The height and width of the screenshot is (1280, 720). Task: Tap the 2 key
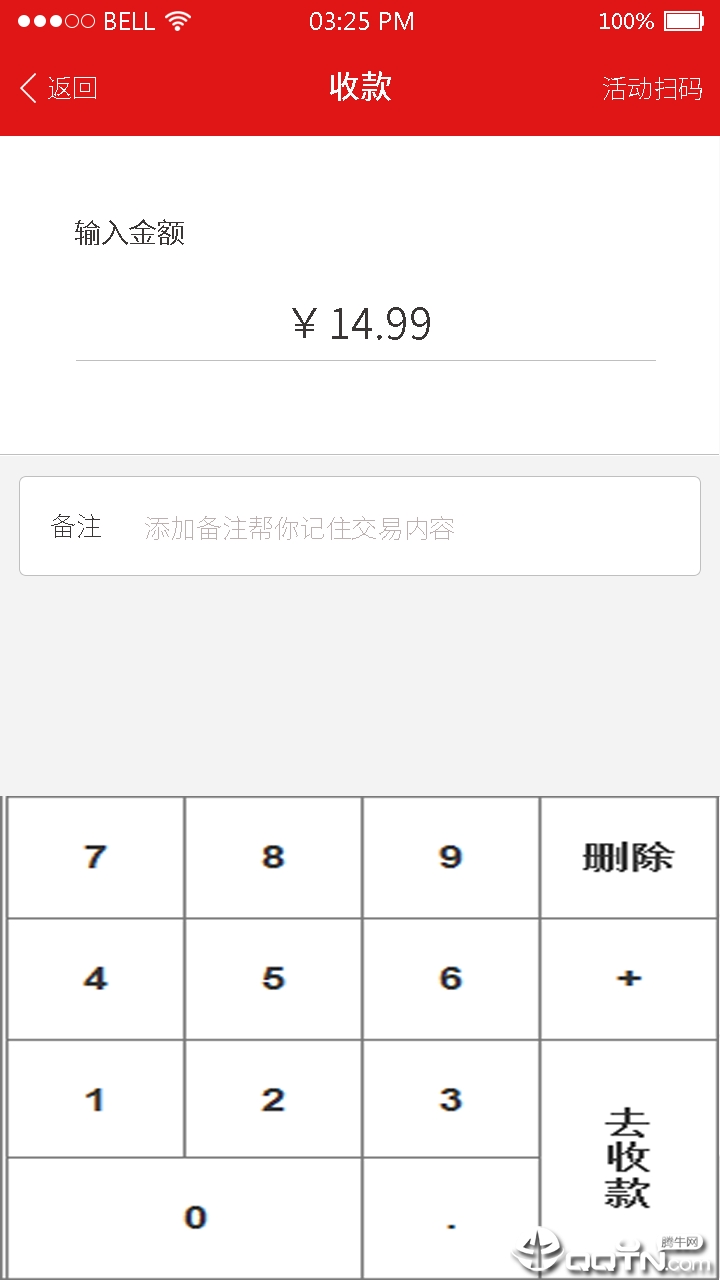tap(273, 1099)
